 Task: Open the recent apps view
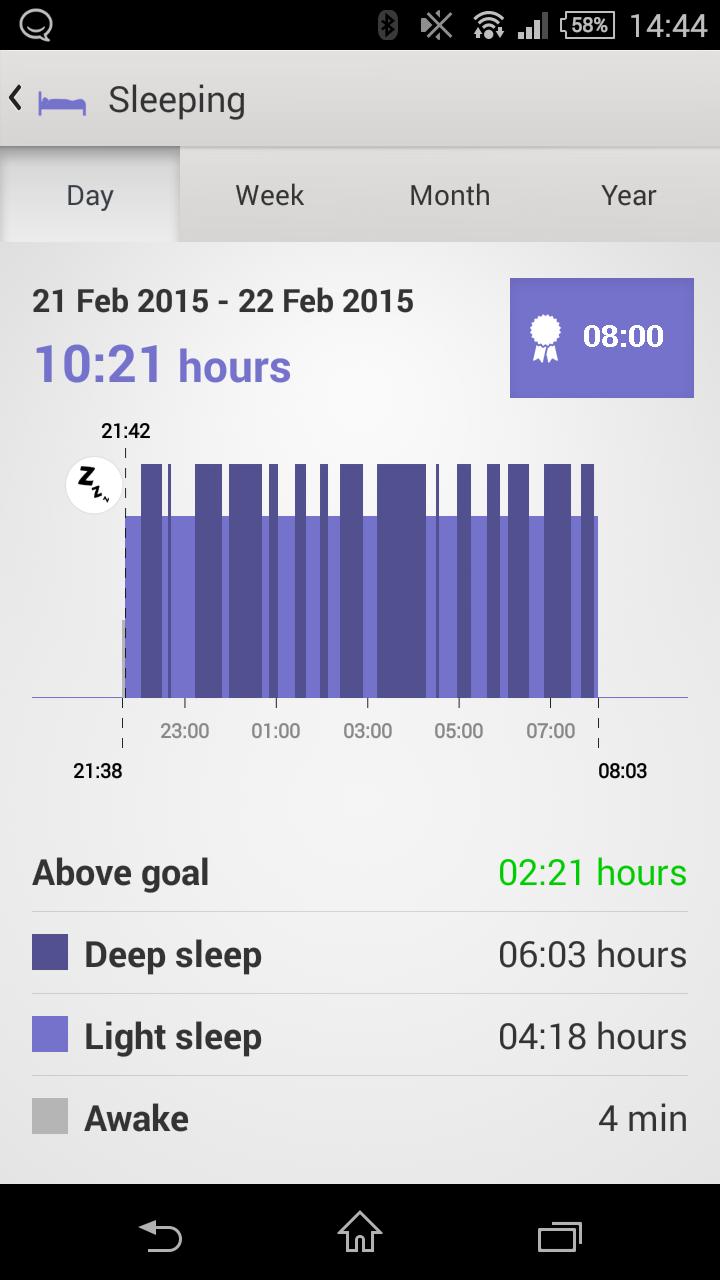559,1235
